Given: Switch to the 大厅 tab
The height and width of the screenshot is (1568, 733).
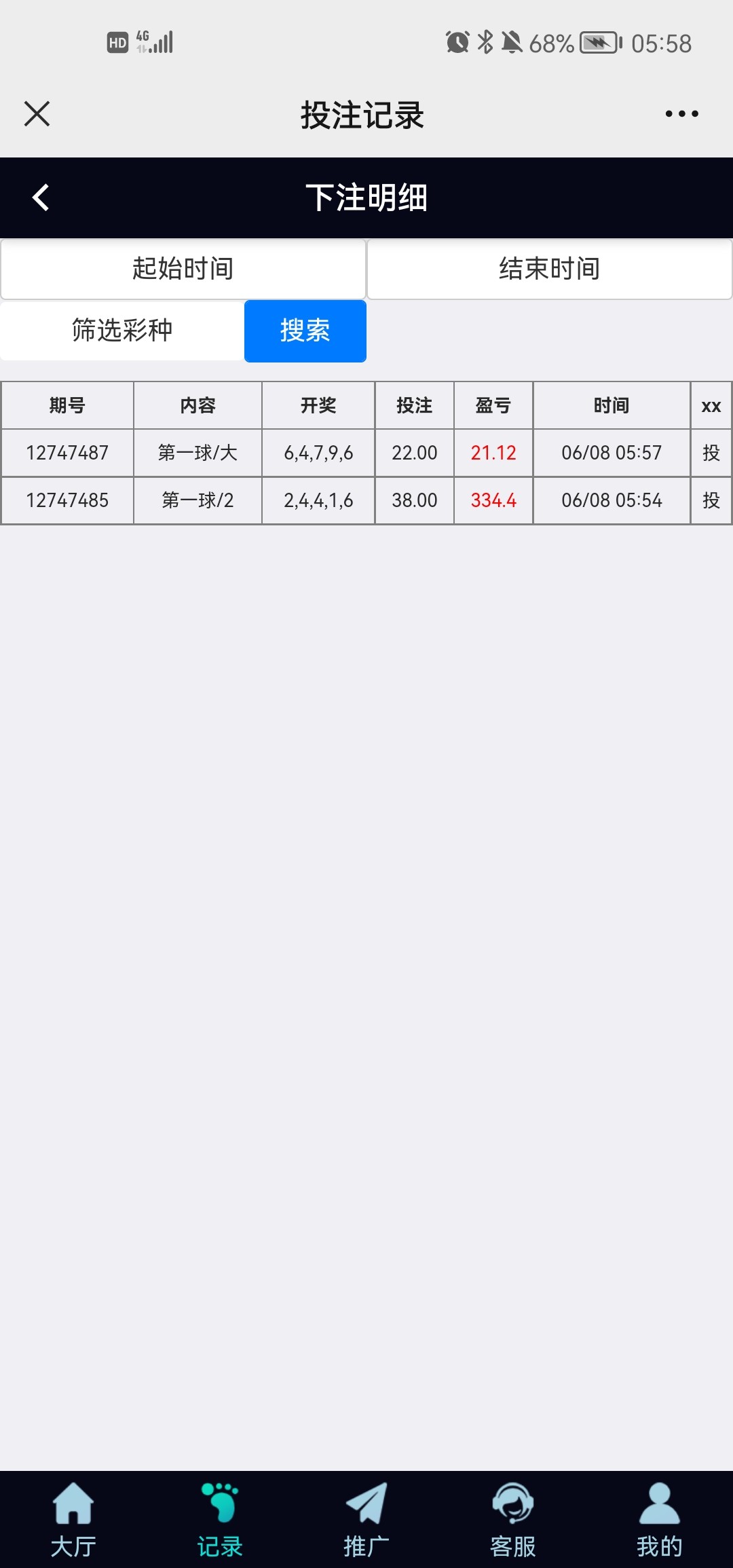Looking at the screenshot, I should click(x=73, y=1520).
